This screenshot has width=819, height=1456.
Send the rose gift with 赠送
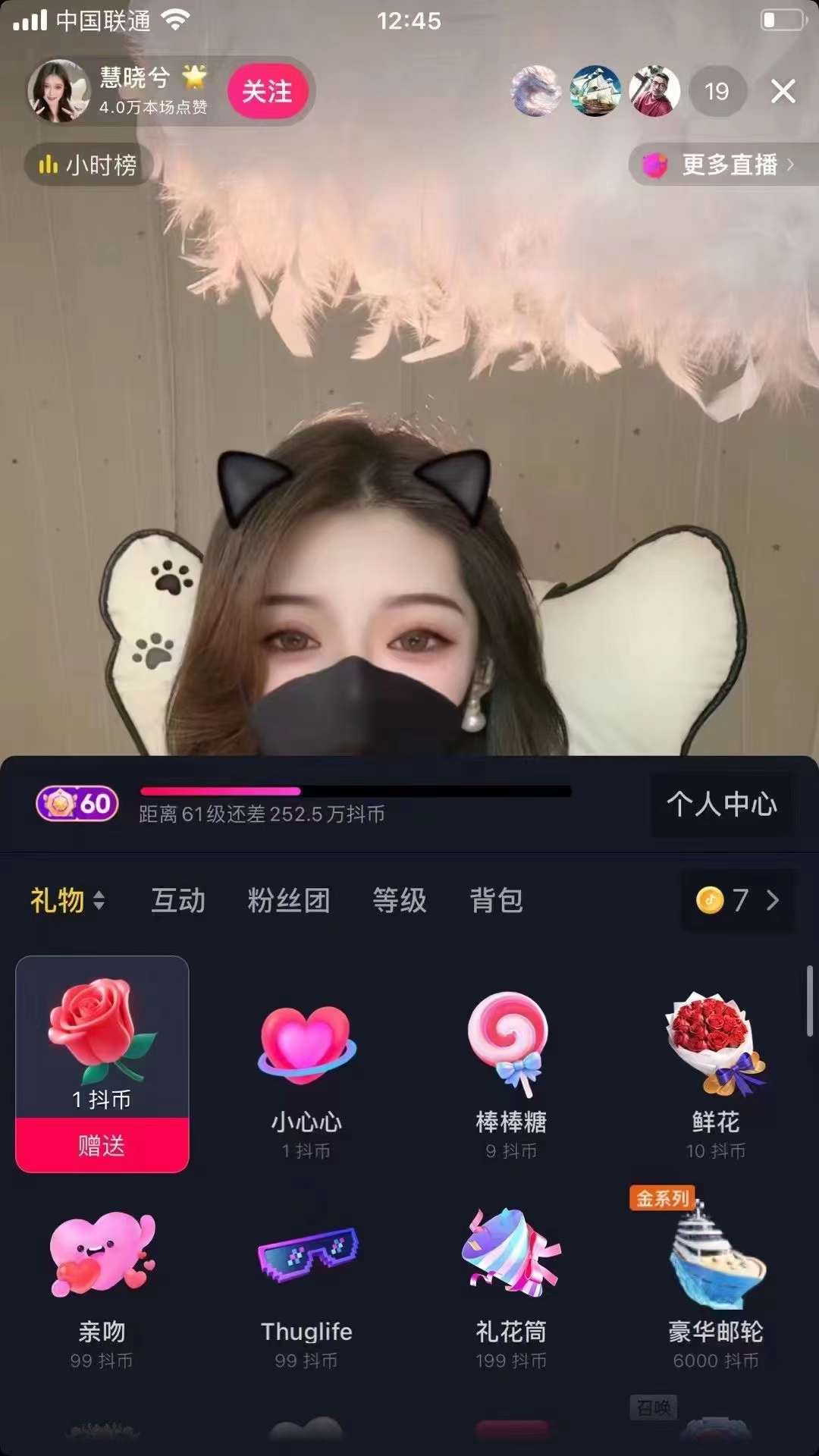click(x=102, y=1145)
